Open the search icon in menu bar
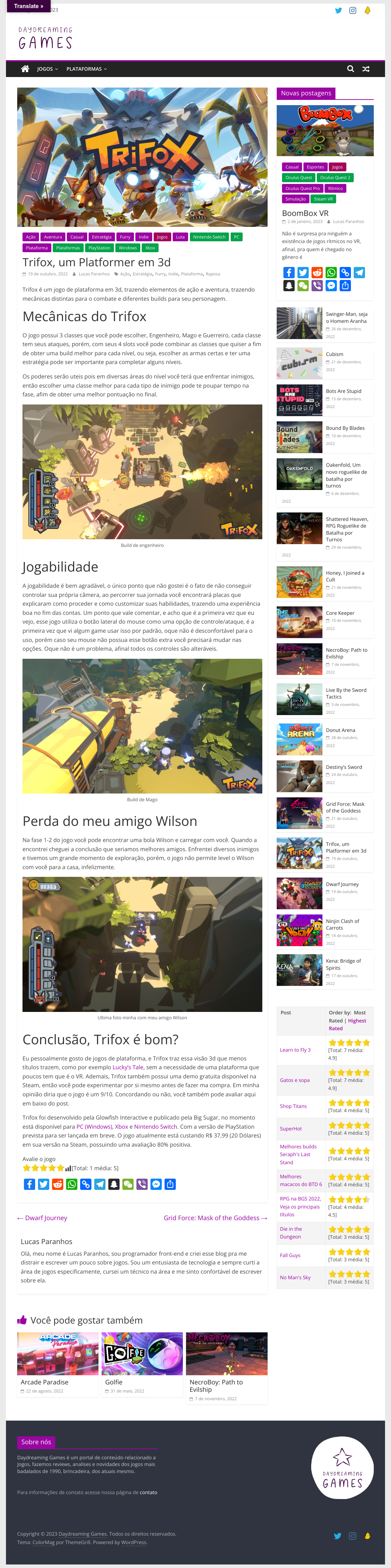Screen dimensions: 391x1568 [x=351, y=69]
